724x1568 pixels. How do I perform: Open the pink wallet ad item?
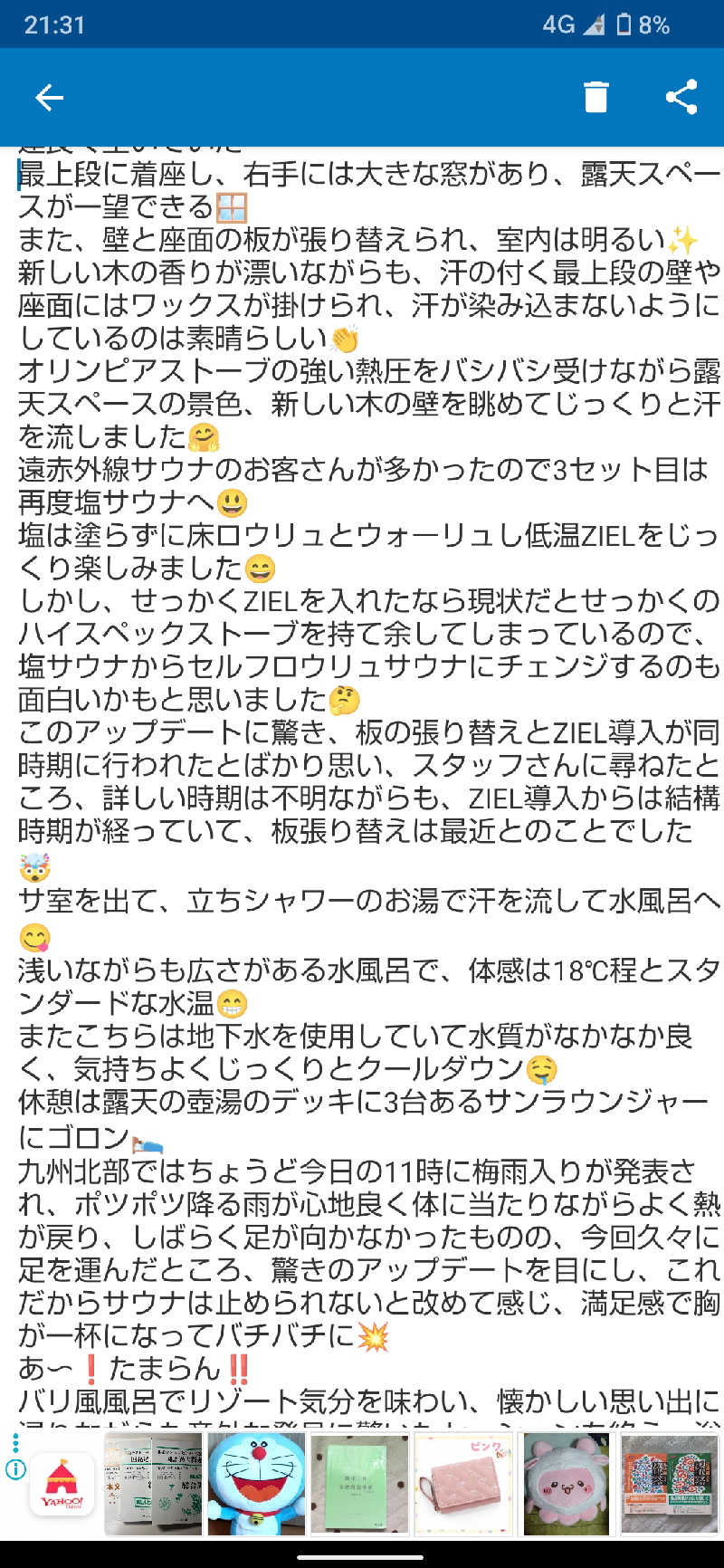click(463, 1485)
